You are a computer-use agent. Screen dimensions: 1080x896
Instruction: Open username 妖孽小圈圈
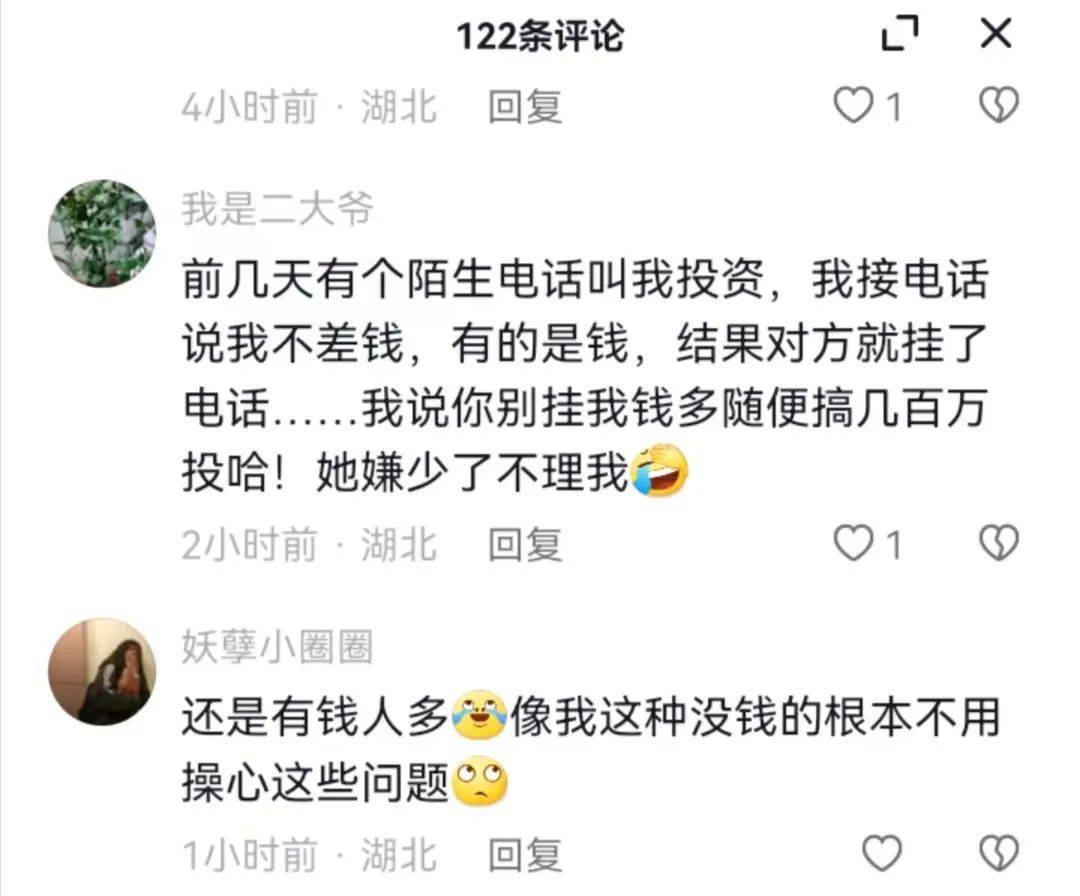click(x=277, y=648)
